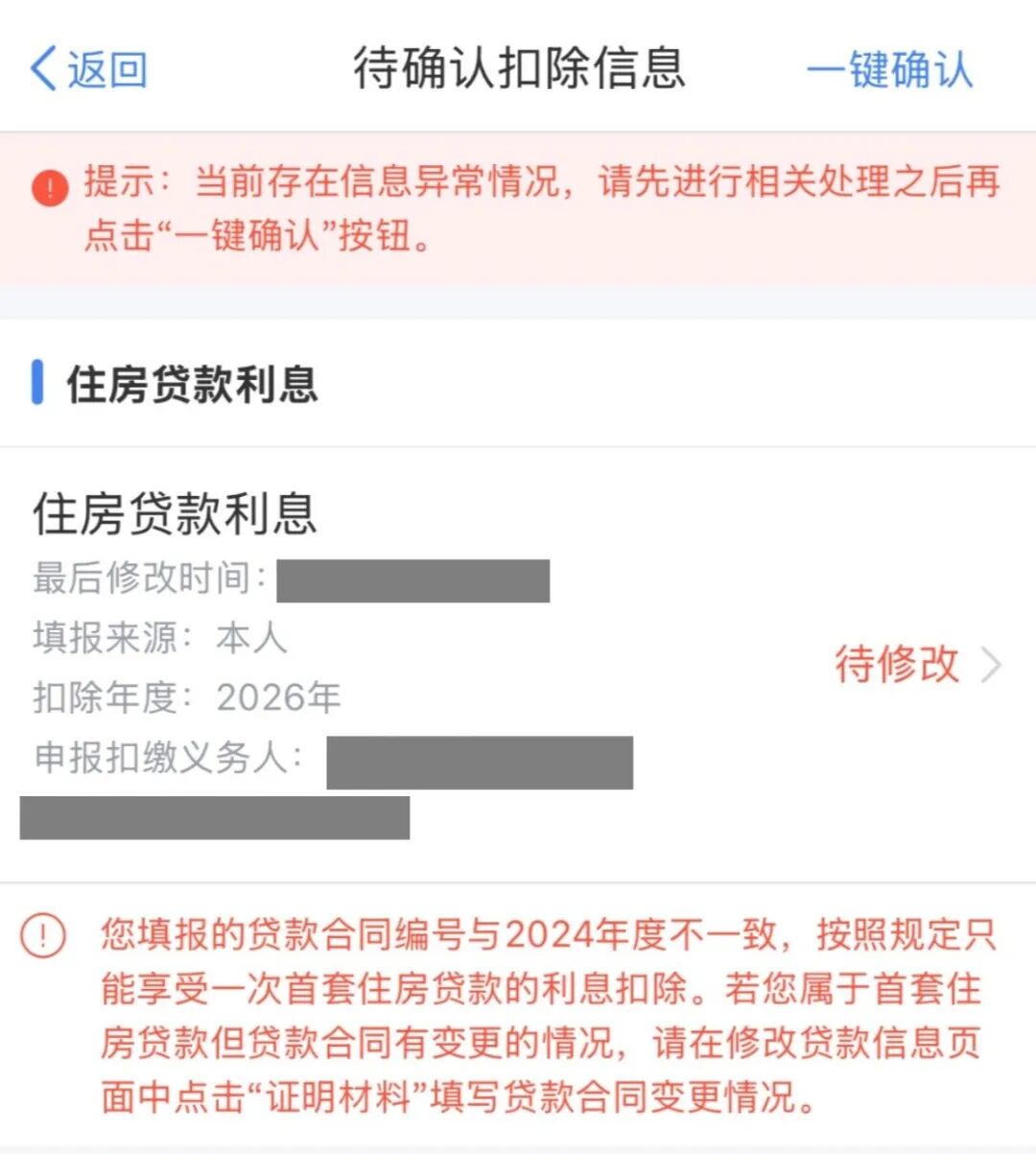This screenshot has height=1154, width=1036.
Task: Click 返回 to go back
Action: [91, 69]
